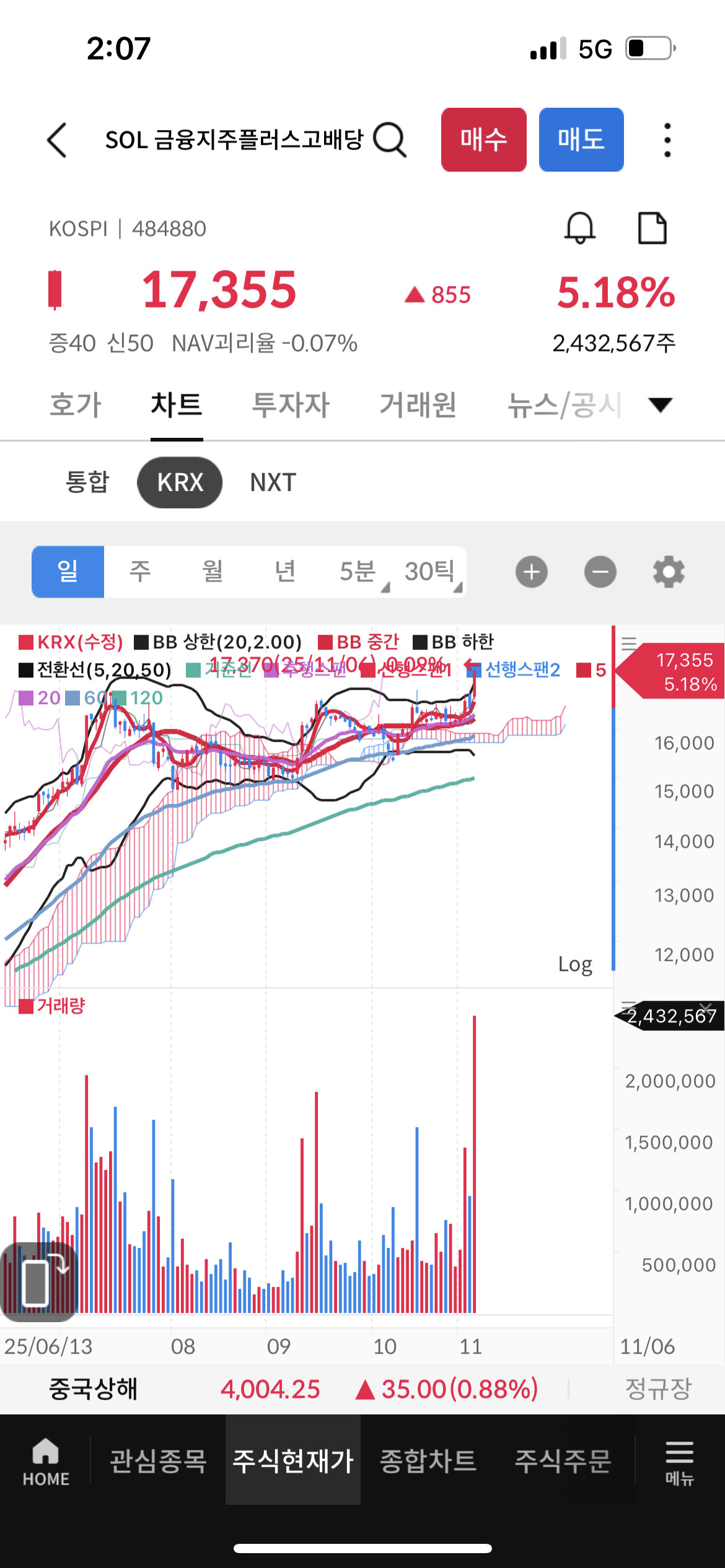Screen dimensions: 725x1568
Task: Open chart settings gear
Action: 669,572
